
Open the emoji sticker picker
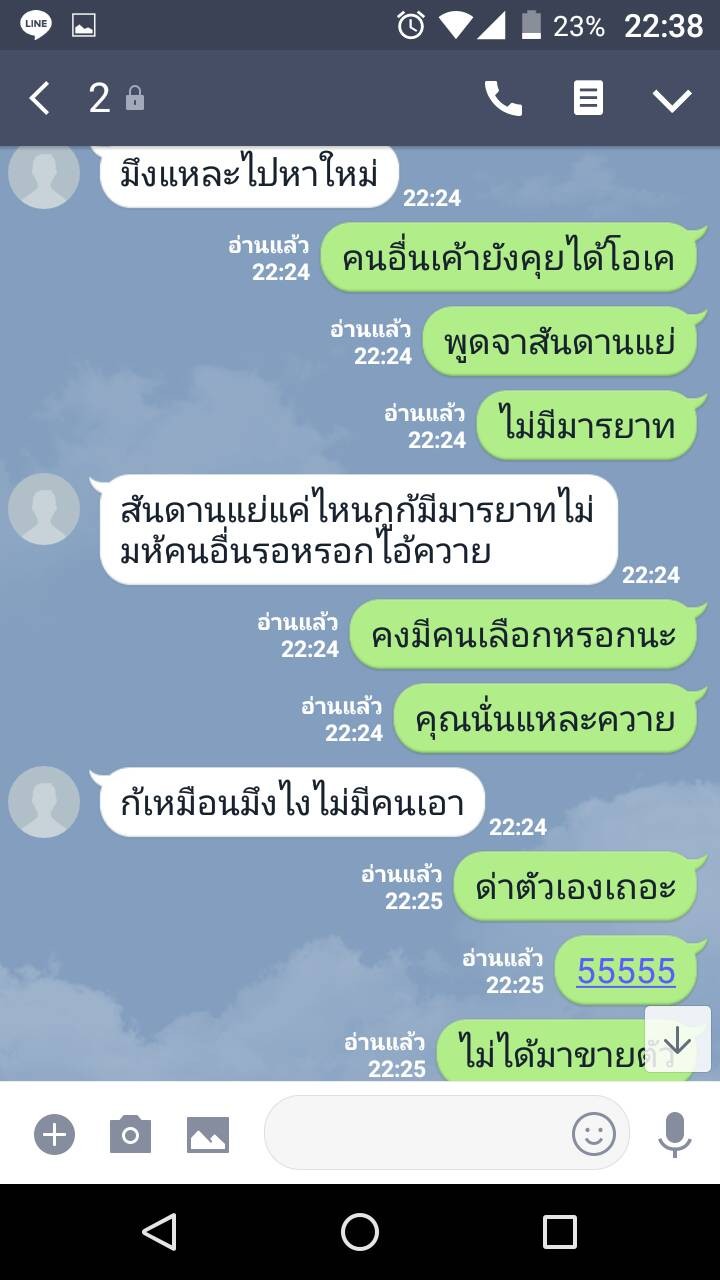(x=593, y=1134)
